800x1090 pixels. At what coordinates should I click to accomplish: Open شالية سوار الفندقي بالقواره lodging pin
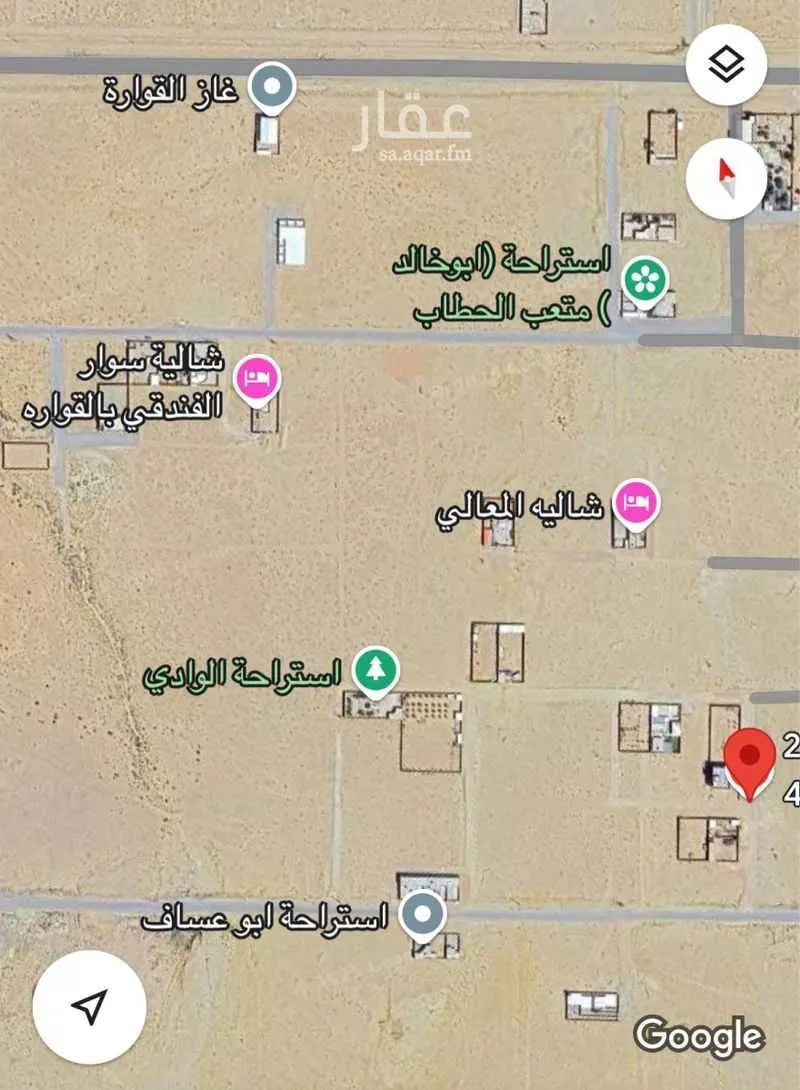click(257, 379)
